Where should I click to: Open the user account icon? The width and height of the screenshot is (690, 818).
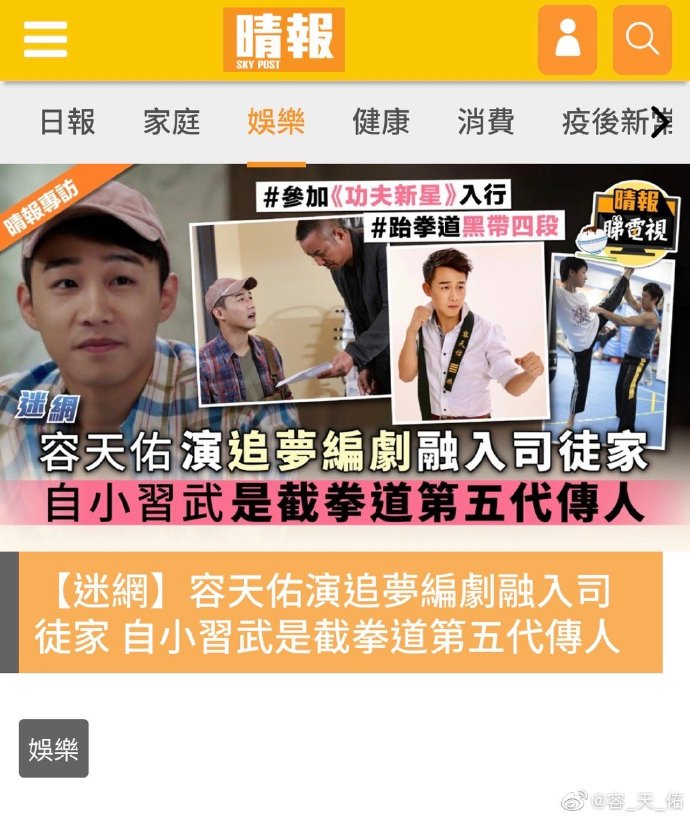567,40
